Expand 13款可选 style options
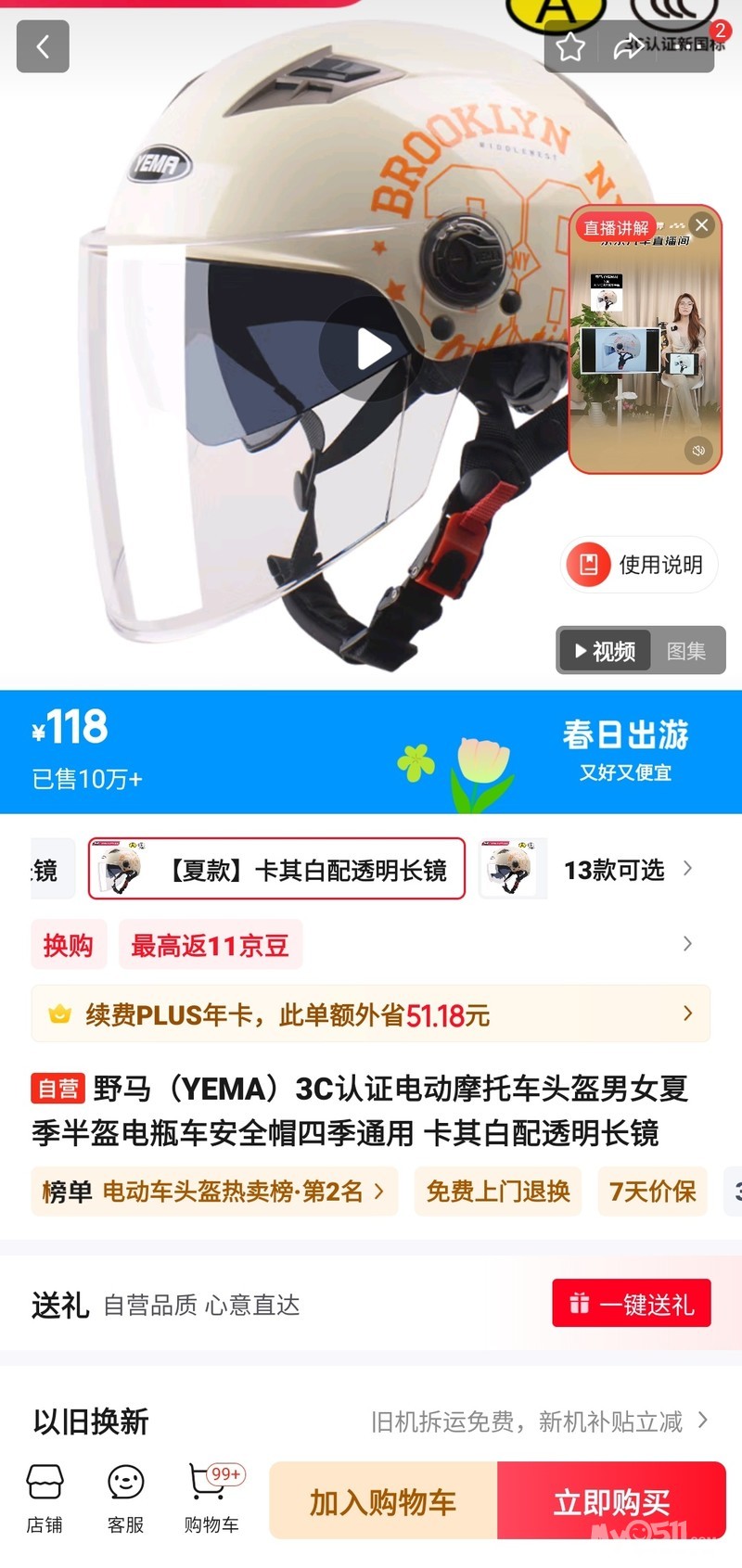This screenshot has width=742, height=1568. pyautogui.click(x=628, y=870)
